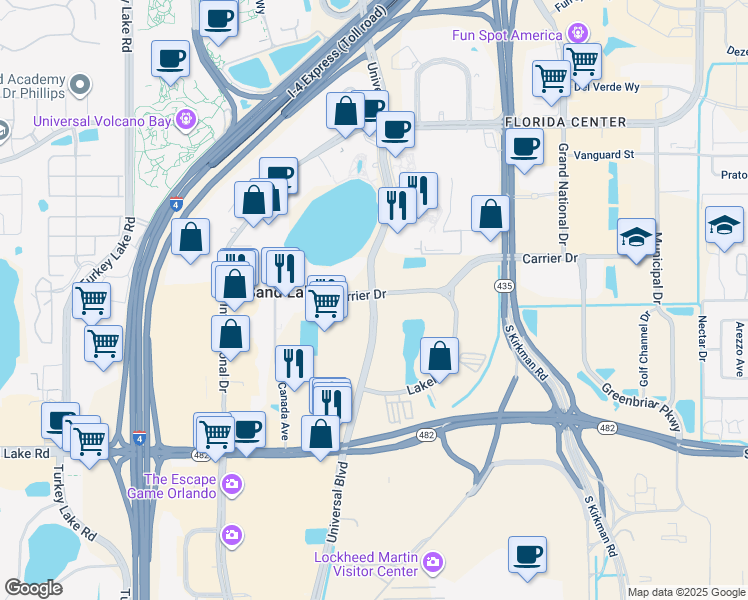Tap the Universal Volcano Bay place pin
Viewport: 748px width, 600px height.
coord(184,122)
